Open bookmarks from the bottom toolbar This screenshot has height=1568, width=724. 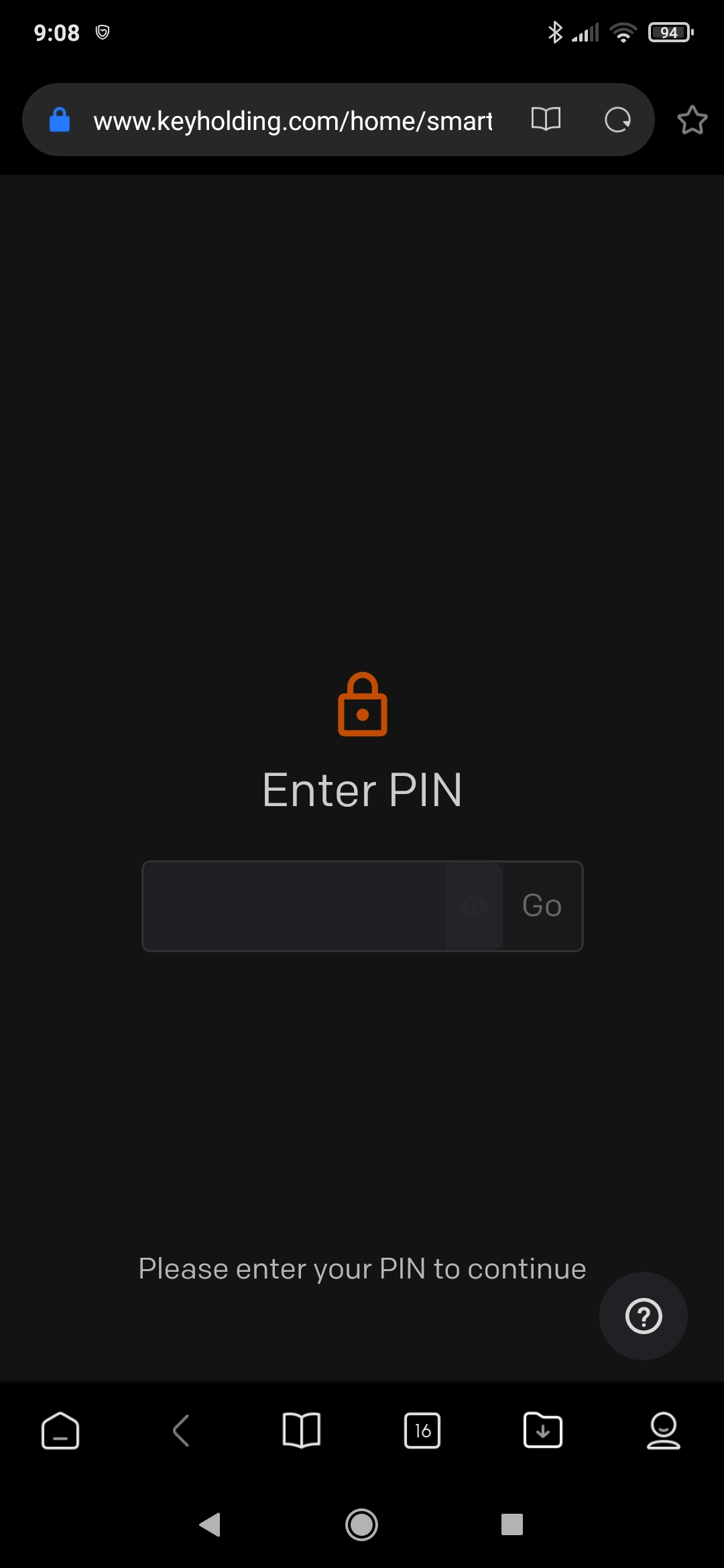pyautogui.click(x=302, y=1431)
